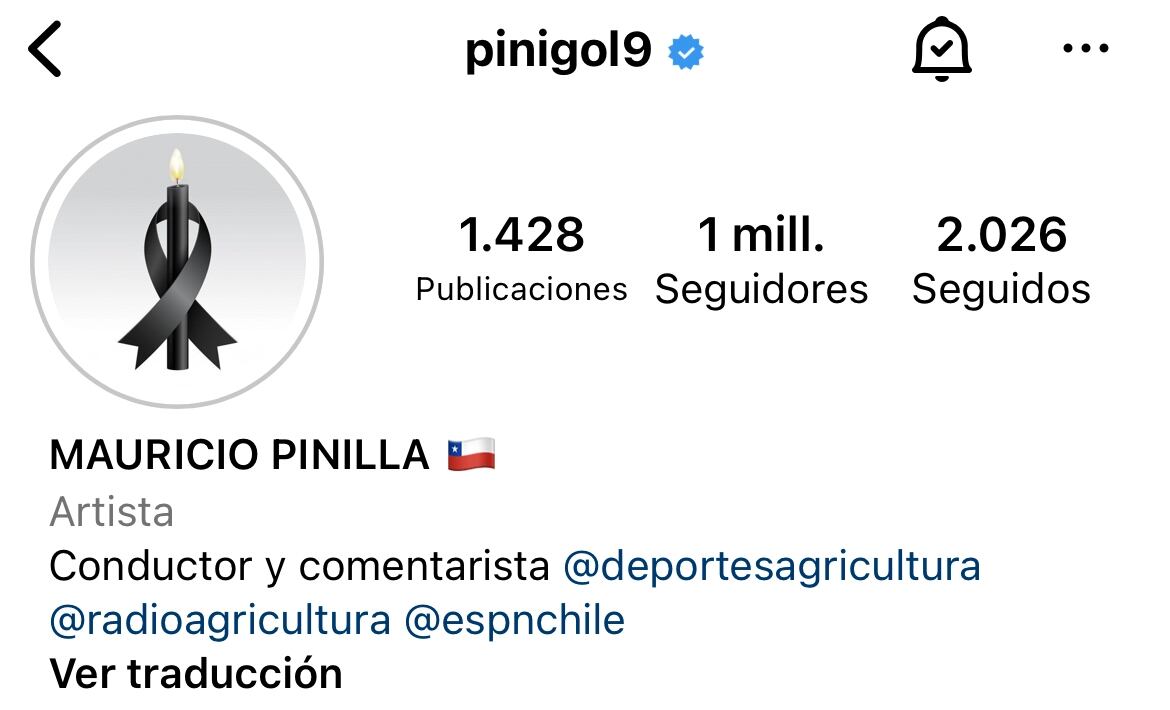Go back using the top-left arrow
This screenshot has height=710, width=1170.
click(x=46, y=51)
